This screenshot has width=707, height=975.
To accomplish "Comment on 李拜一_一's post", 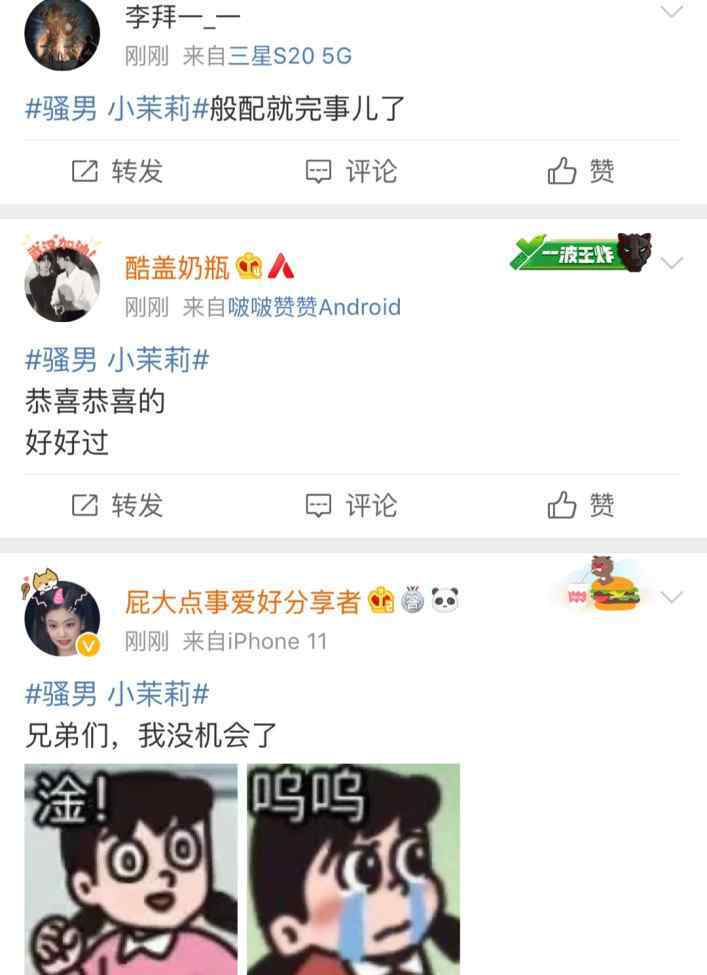I will 351,172.
